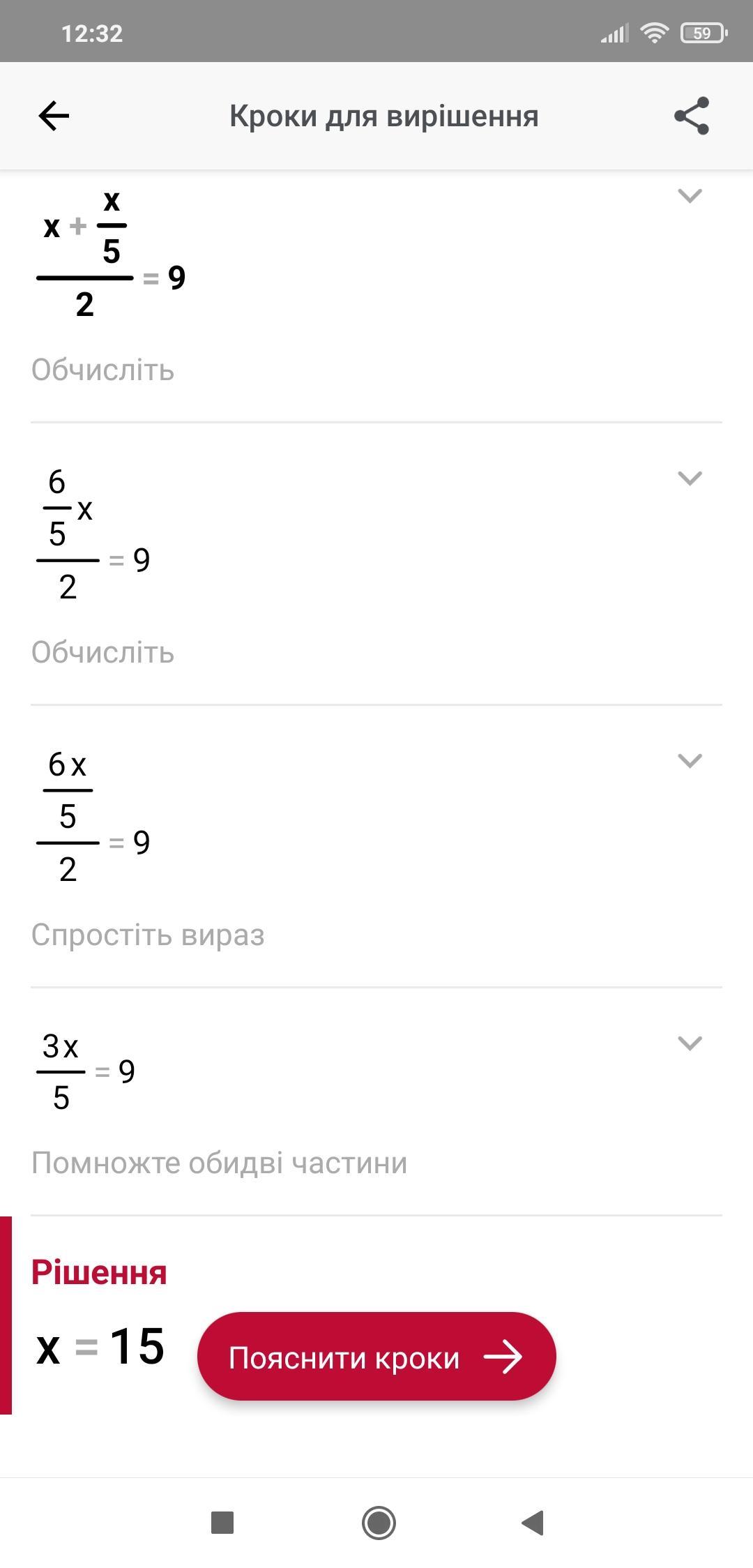Expand the step with x + x/5 over 2
The height and width of the screenshot is (1568, 753).
(x=690, y=196)
